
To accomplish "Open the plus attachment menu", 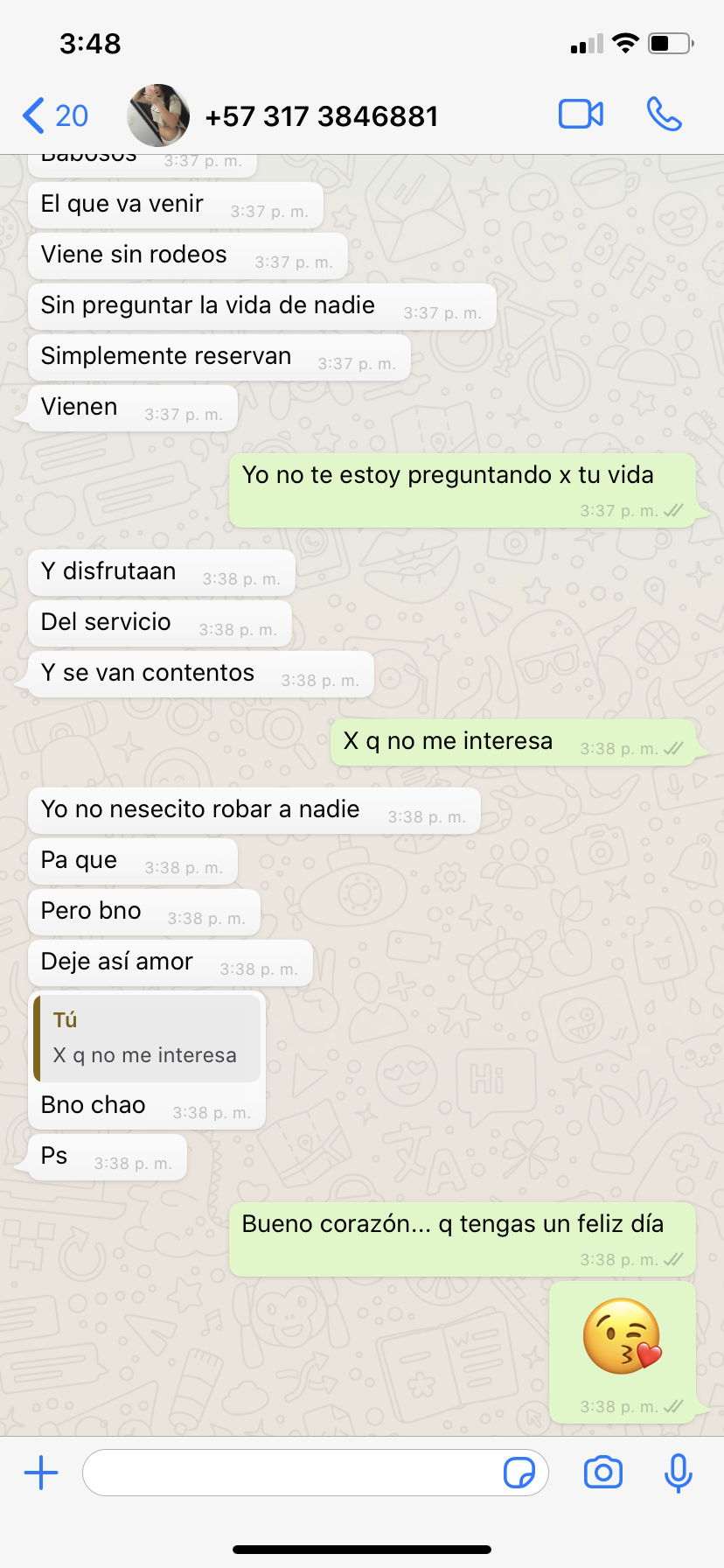I will click(41, 1473).
